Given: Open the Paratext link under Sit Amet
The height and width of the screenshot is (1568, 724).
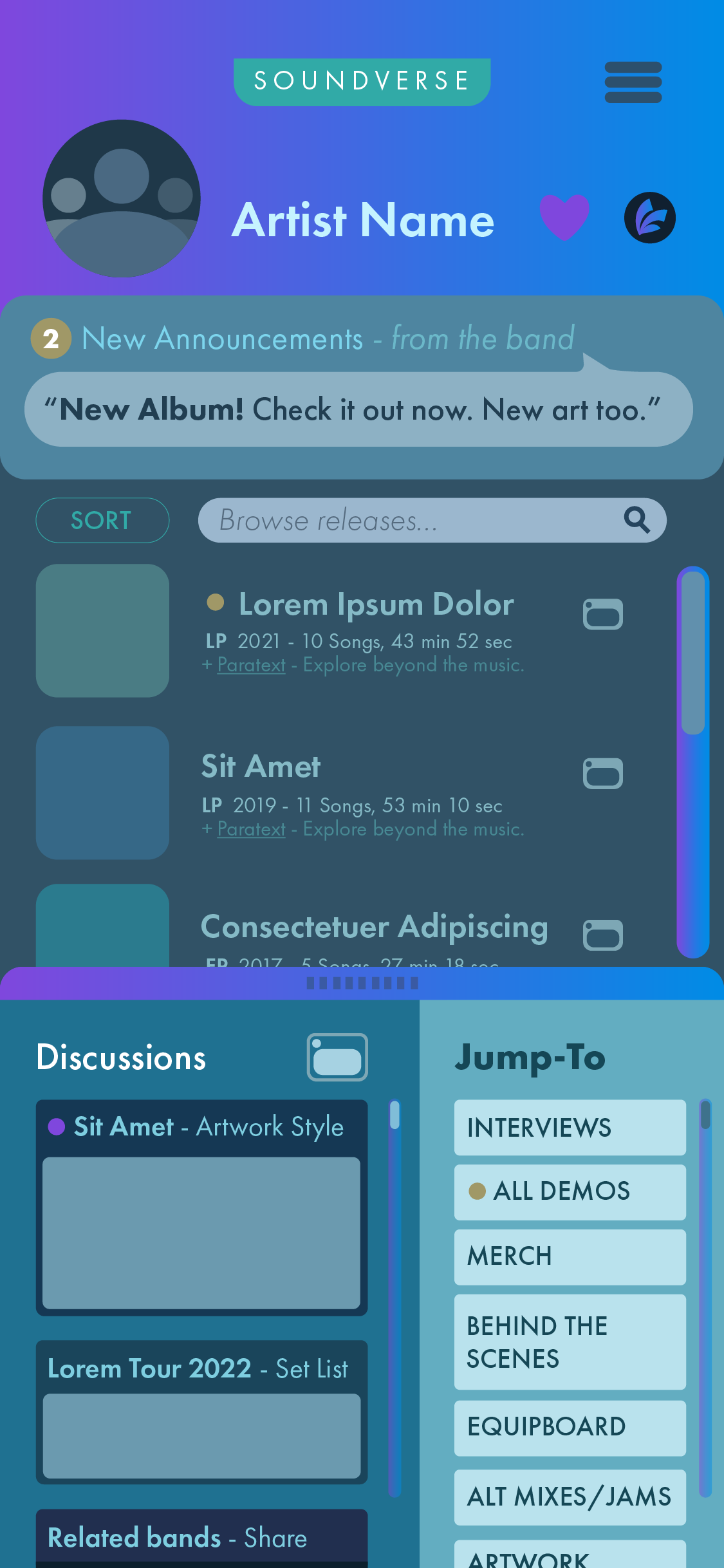Looking at the screenshot, I should tap(251, 829).
